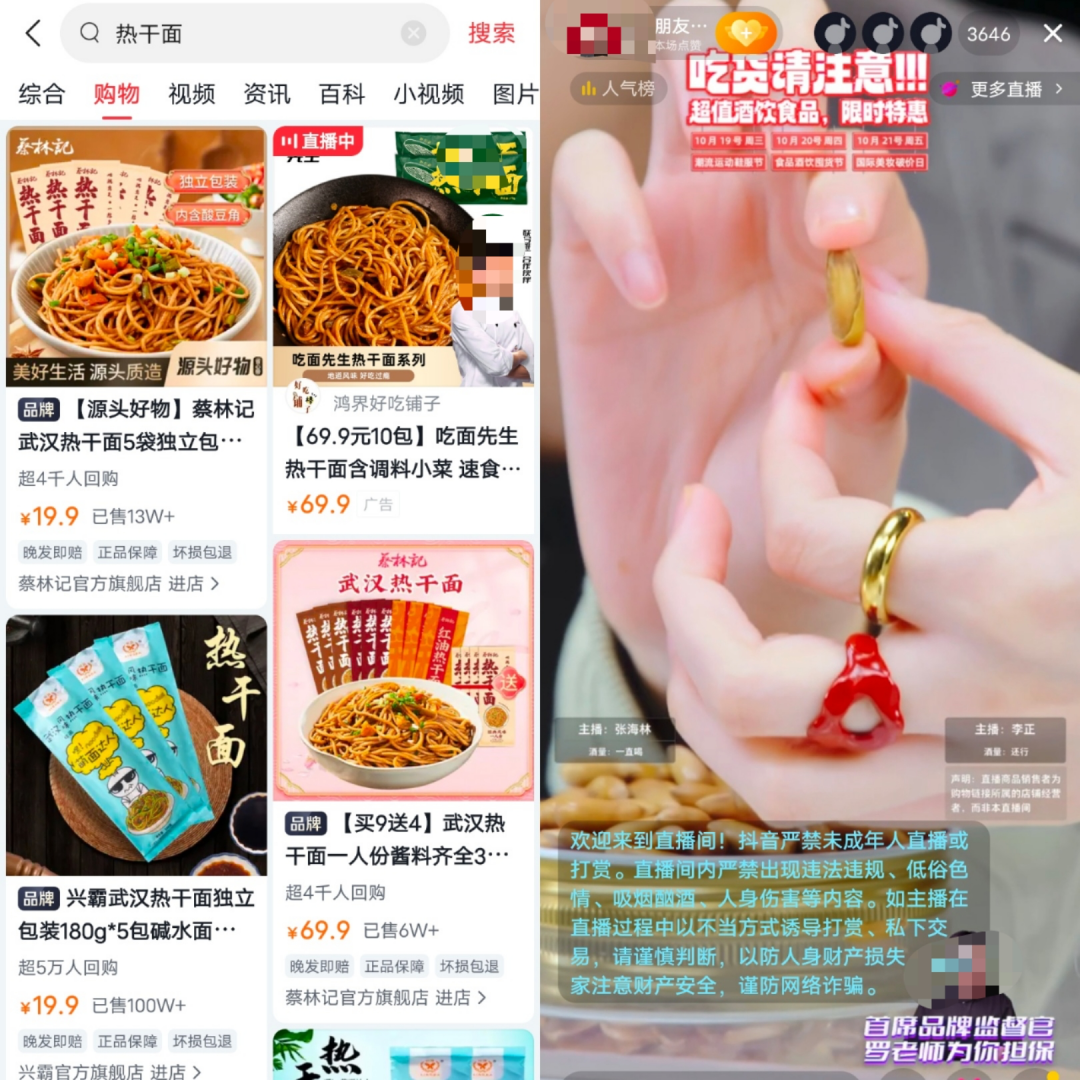Viewport: 1080px width, 1080px height.
Task: Tap the red 搜索 button
Action: coord(491,33)
